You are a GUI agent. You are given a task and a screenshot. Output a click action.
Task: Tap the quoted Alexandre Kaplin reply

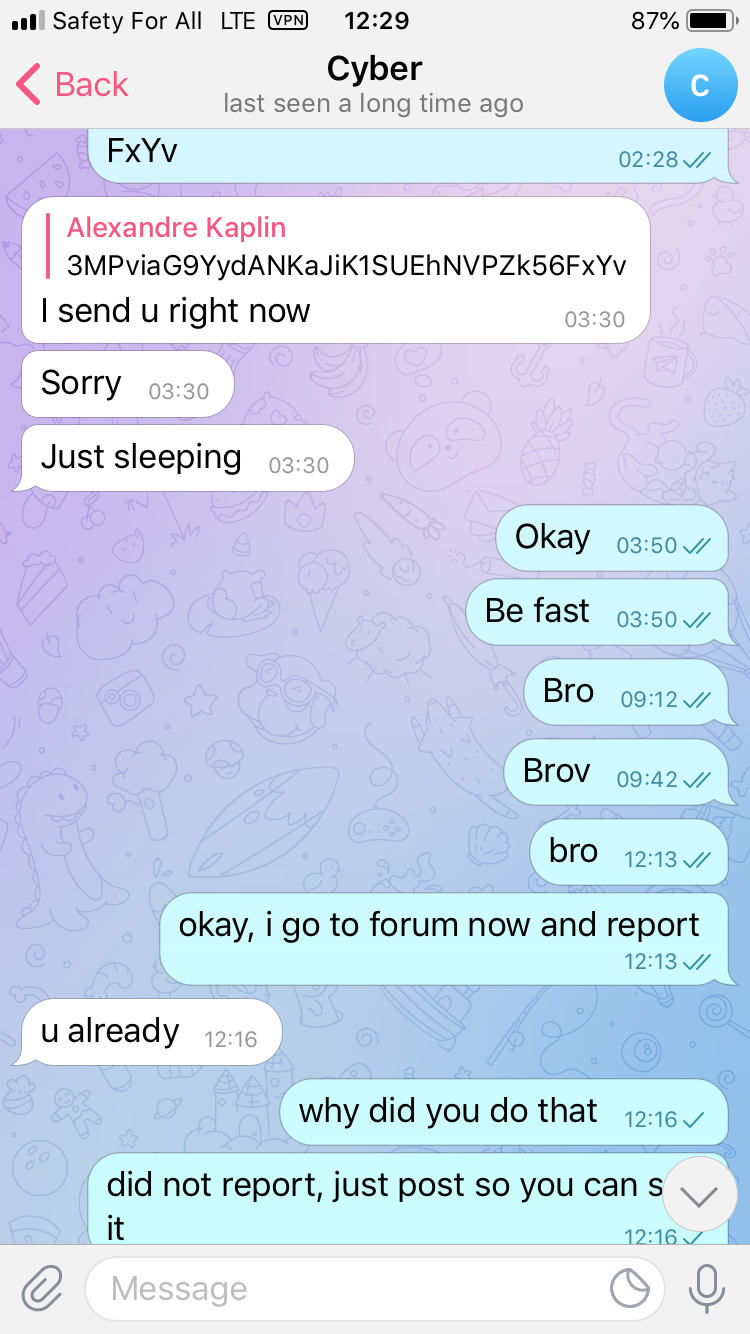(340, 247)
